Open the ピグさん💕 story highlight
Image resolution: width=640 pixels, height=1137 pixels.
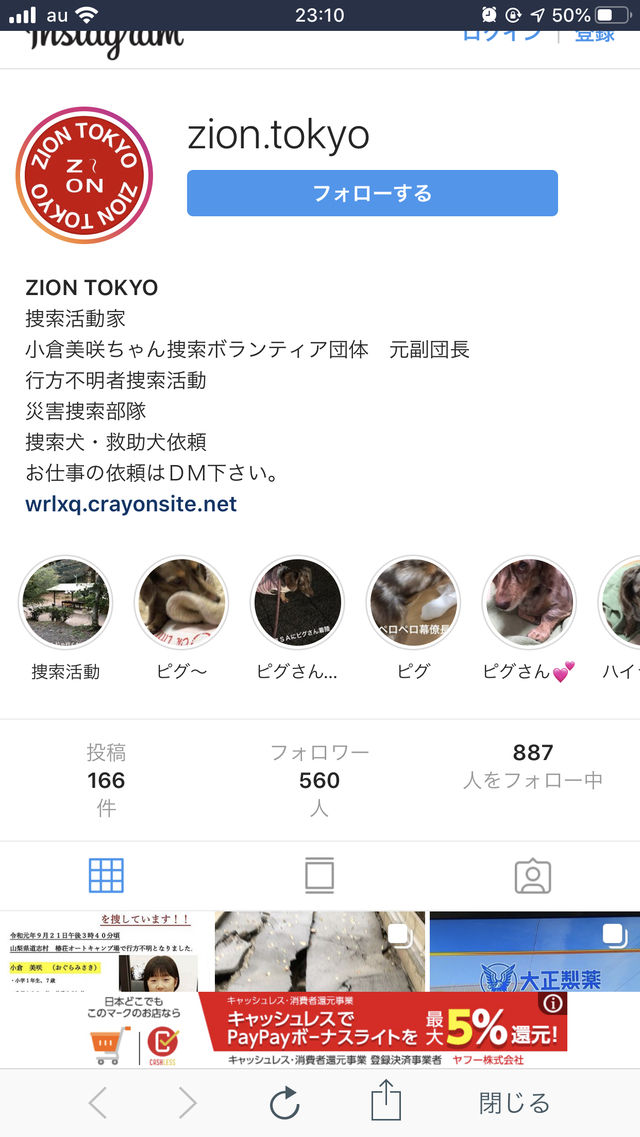pos(529,603)
